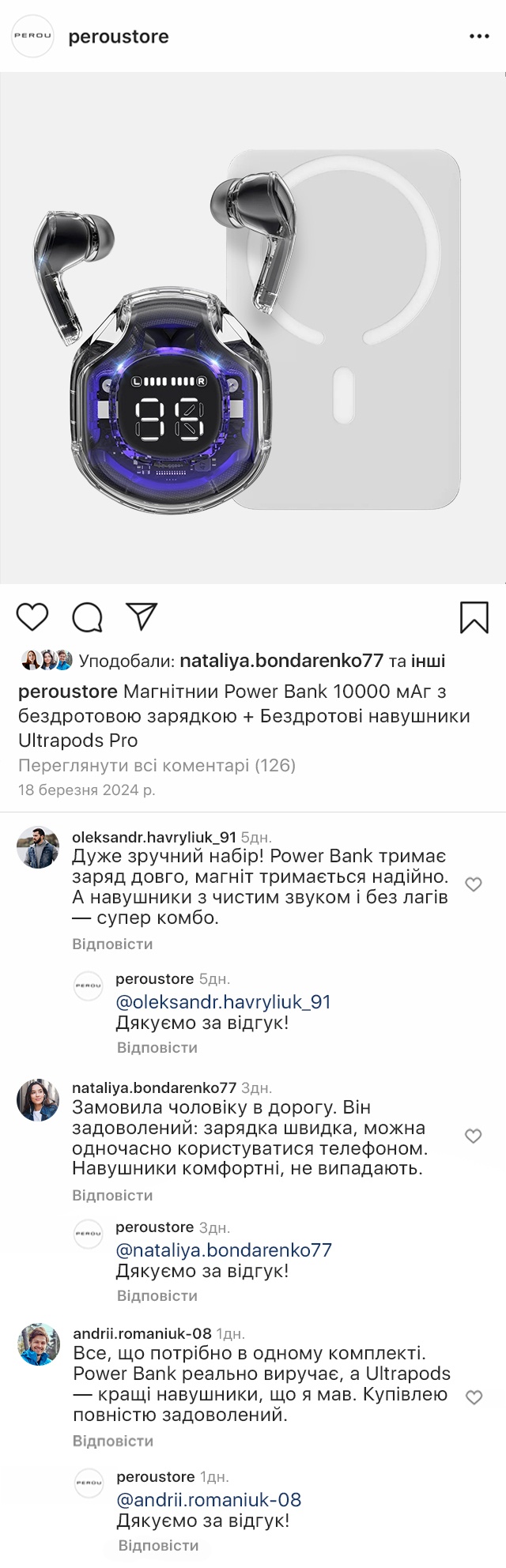Open the @oleksandr.havryliuk_91 mention link

223,1002
